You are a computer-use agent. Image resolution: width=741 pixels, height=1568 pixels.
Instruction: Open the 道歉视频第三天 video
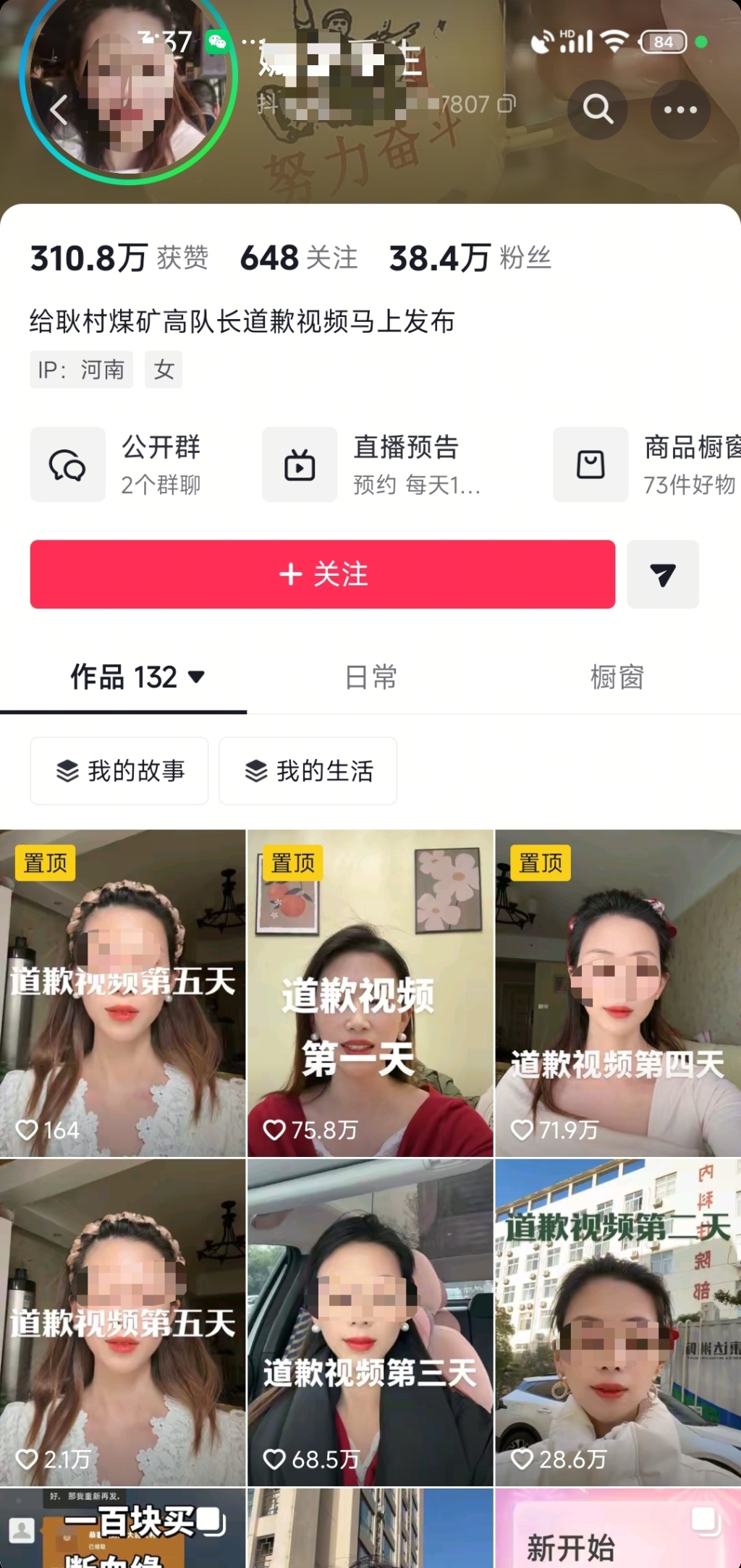(370, 1324)
